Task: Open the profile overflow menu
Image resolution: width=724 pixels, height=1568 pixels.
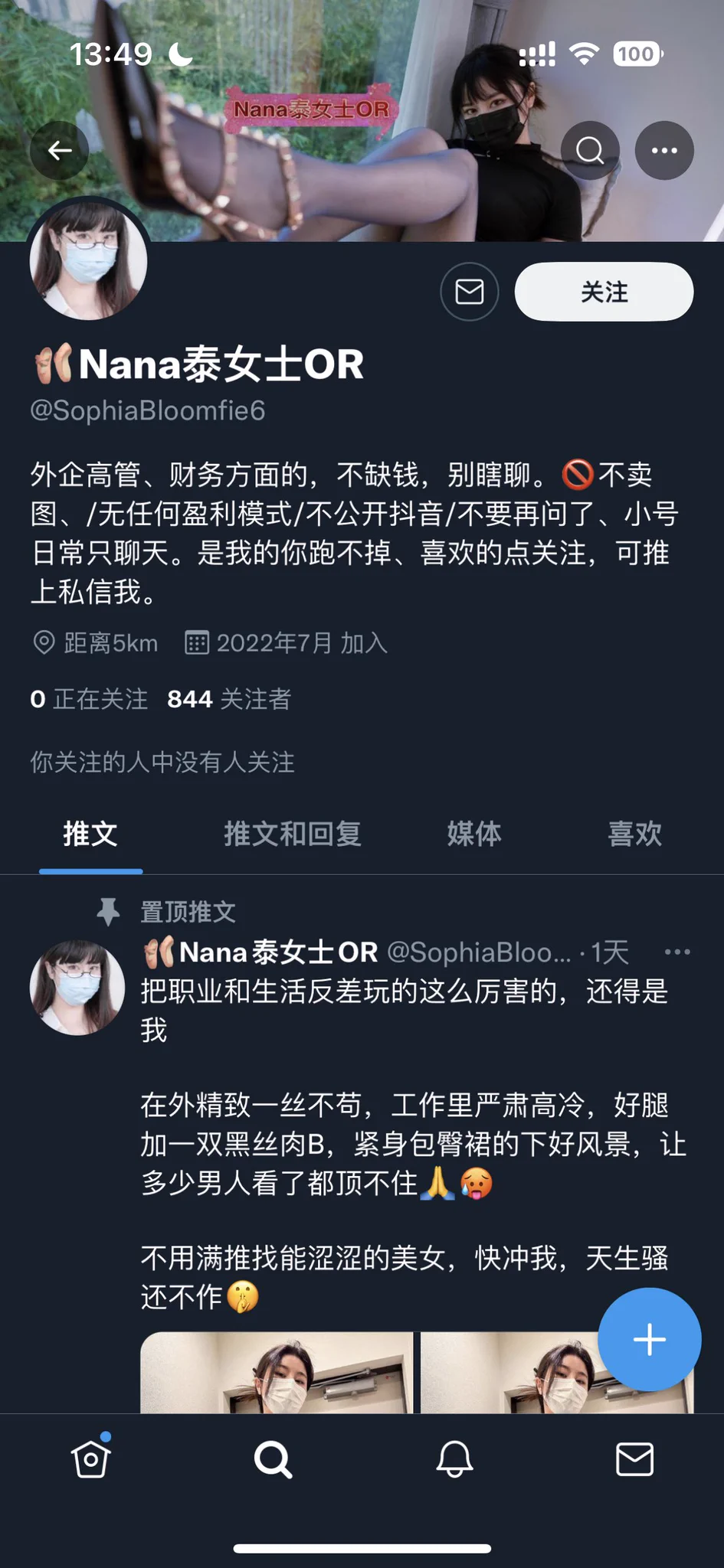Action: (x=664, y=151)
